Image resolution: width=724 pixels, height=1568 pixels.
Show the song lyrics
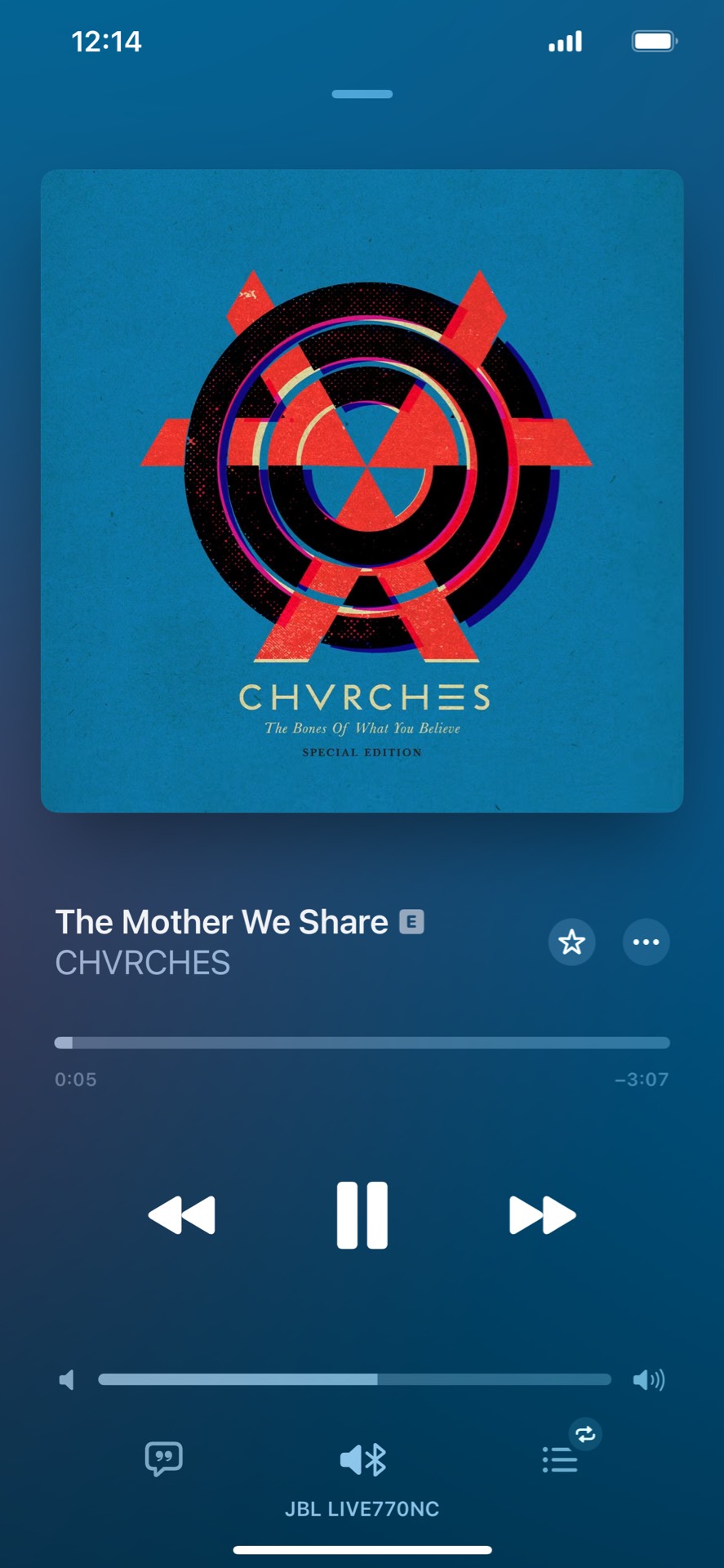163,1459
